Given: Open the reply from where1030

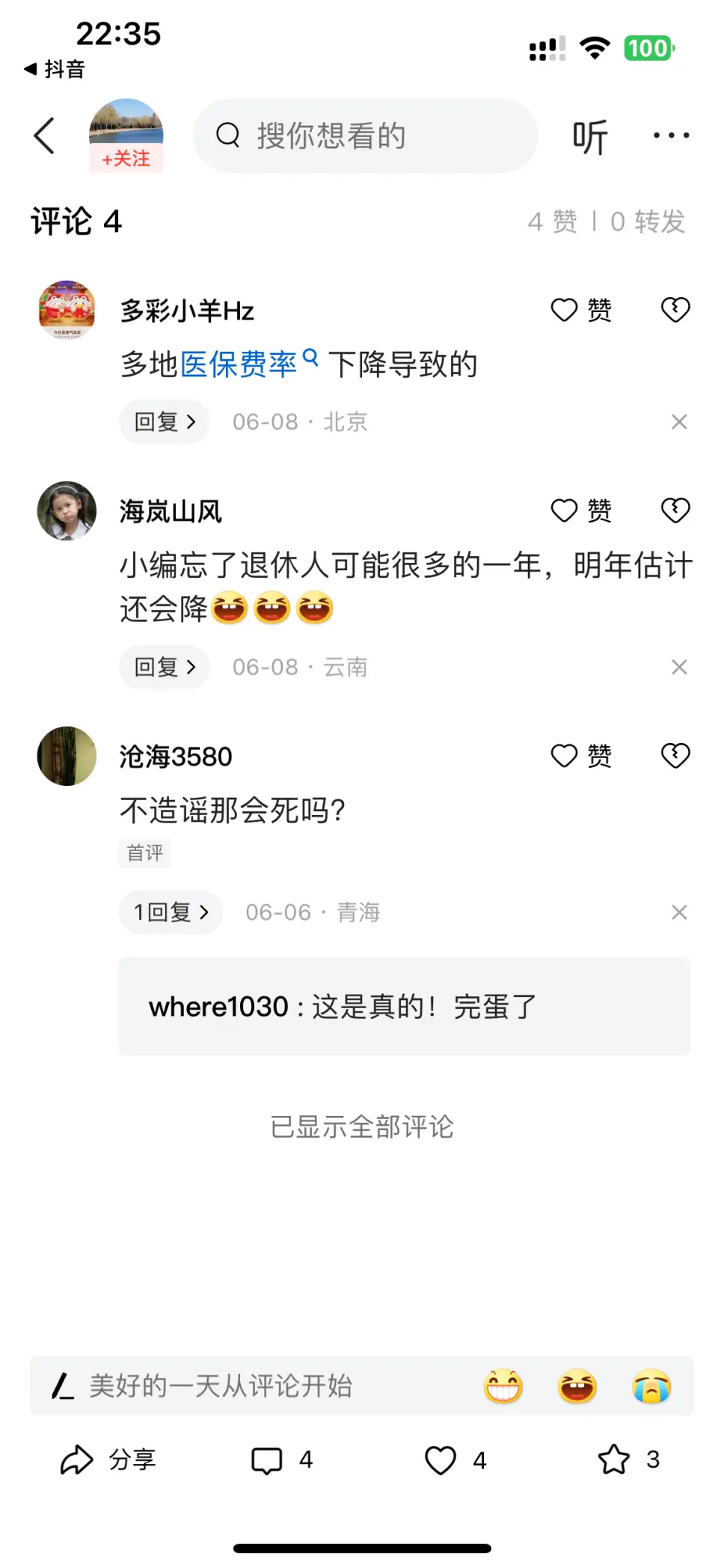Looking at the screenshot, I should click(404, 1007).
